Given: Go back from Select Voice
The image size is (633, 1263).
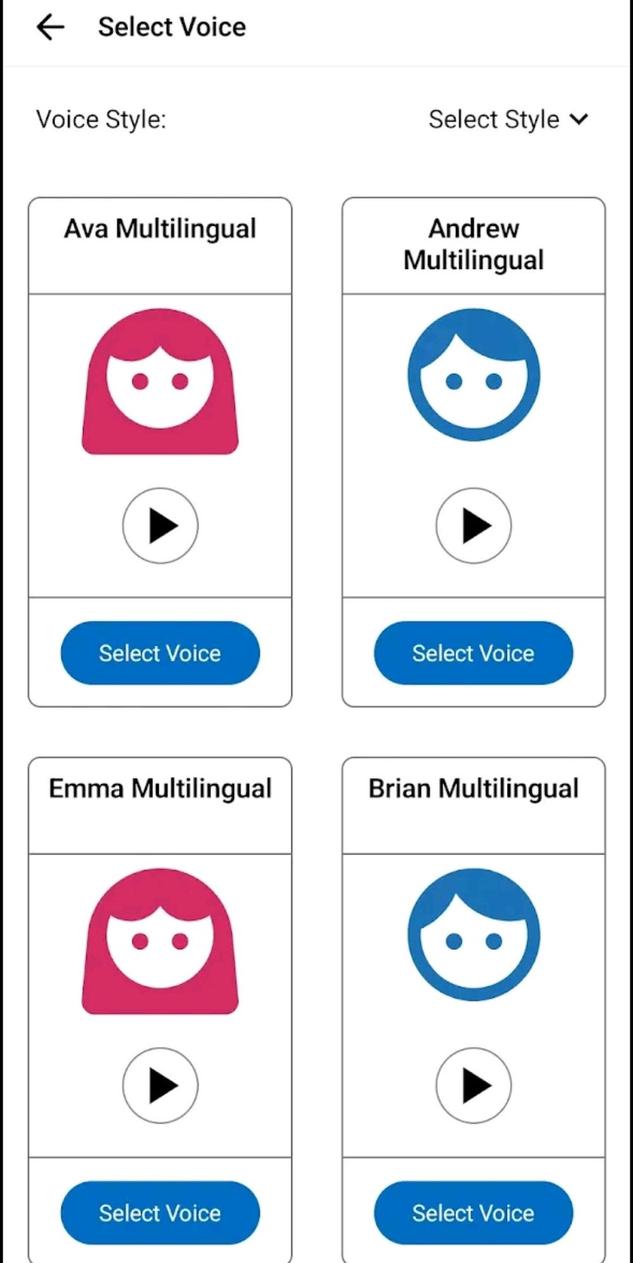Looking at the screenshot, I should (x=49, y=27).
